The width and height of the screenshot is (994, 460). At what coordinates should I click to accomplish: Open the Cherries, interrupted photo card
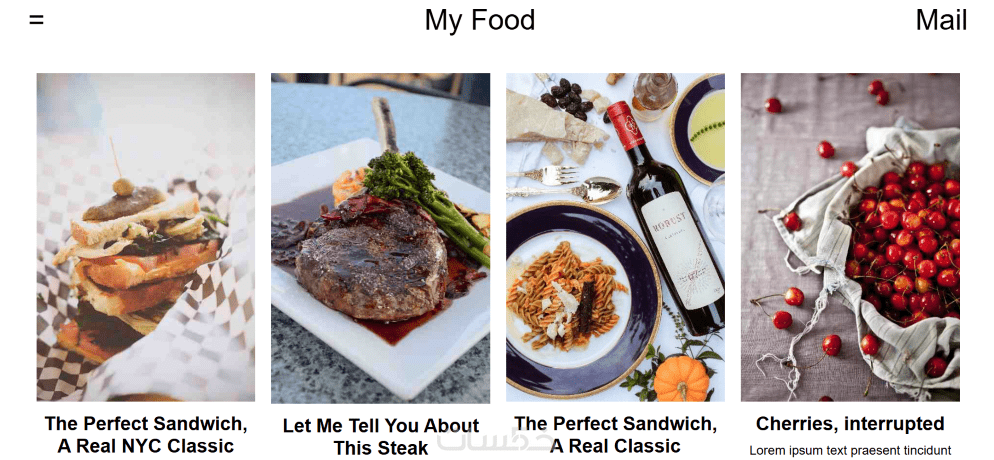(850, 237)
